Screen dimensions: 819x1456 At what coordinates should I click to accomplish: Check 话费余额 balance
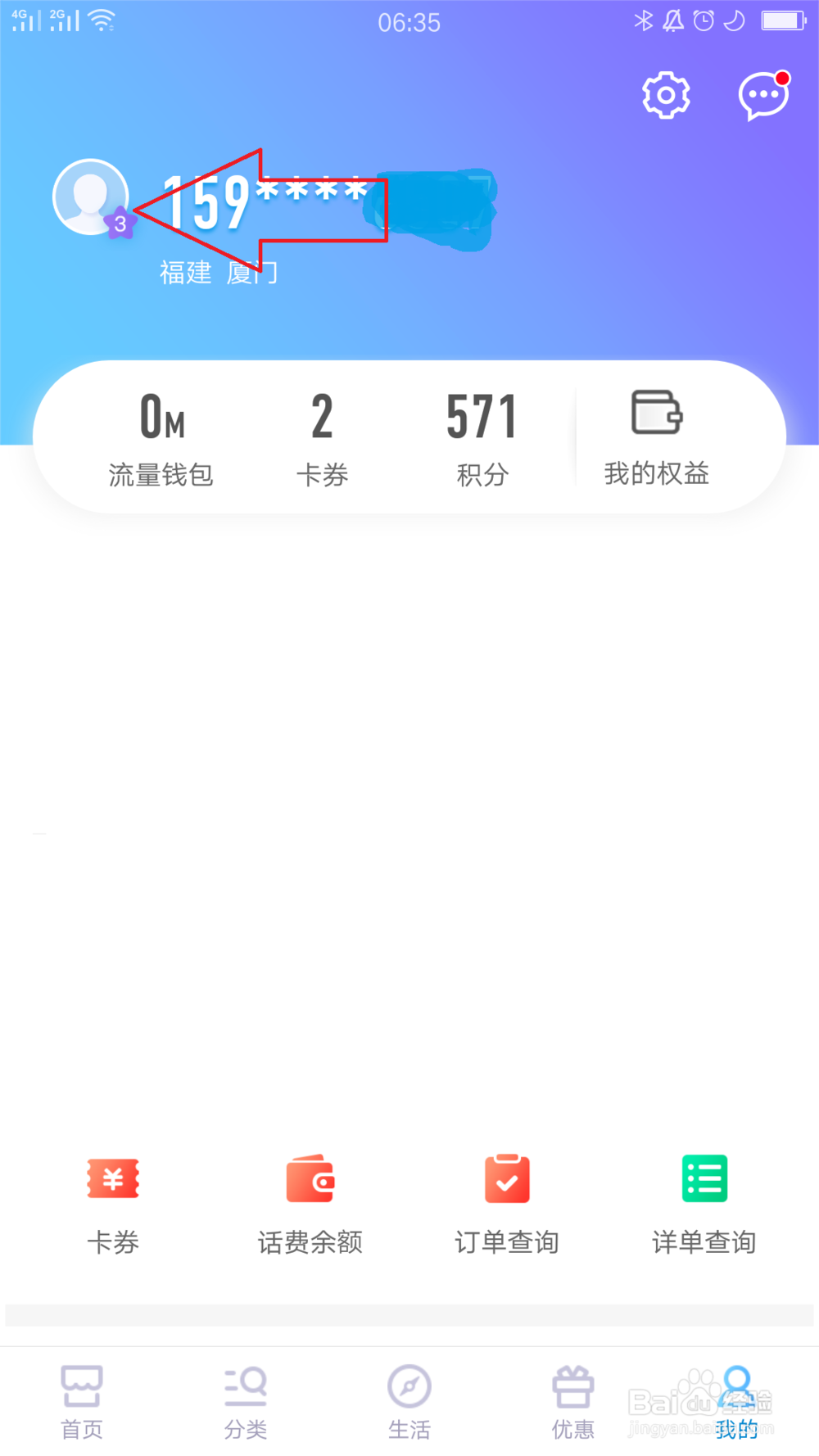tap(310, 1205)
